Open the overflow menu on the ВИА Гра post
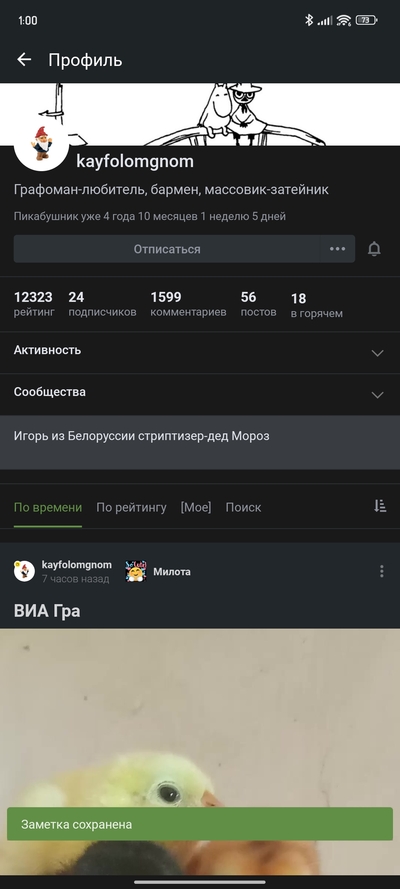 382,571
